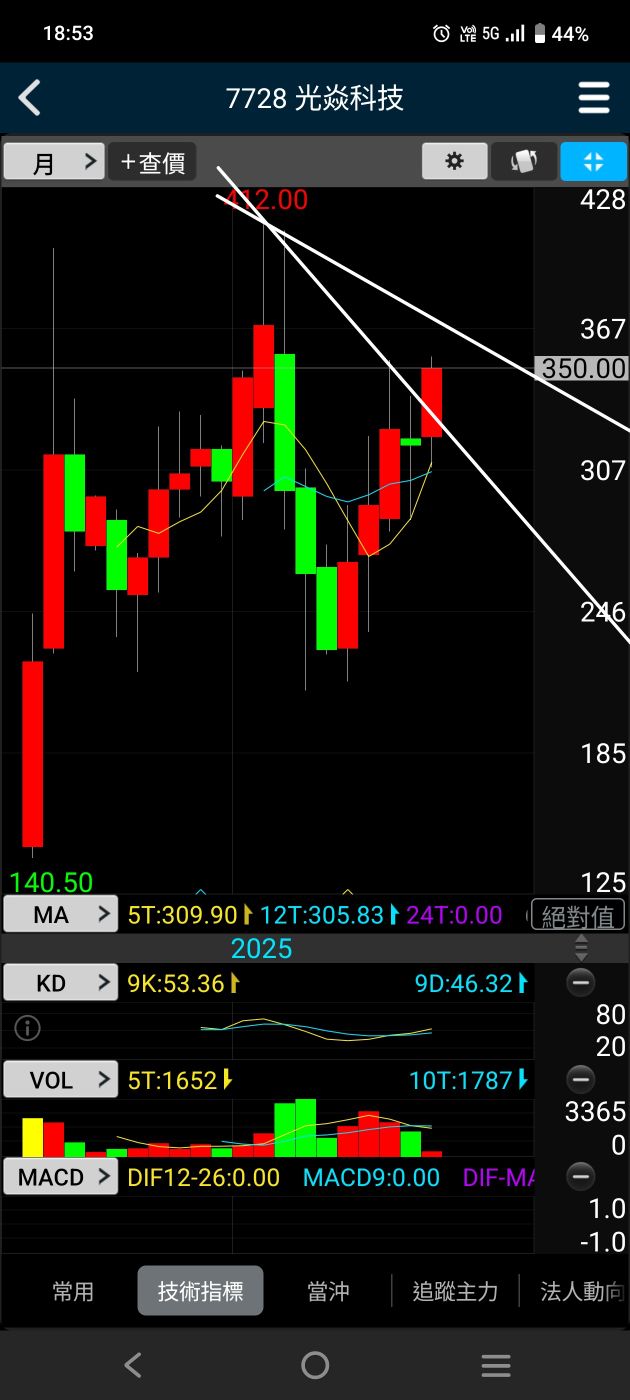Open the hamburger menu
This screenshot has width=630, height=1400.
[594, 98]
